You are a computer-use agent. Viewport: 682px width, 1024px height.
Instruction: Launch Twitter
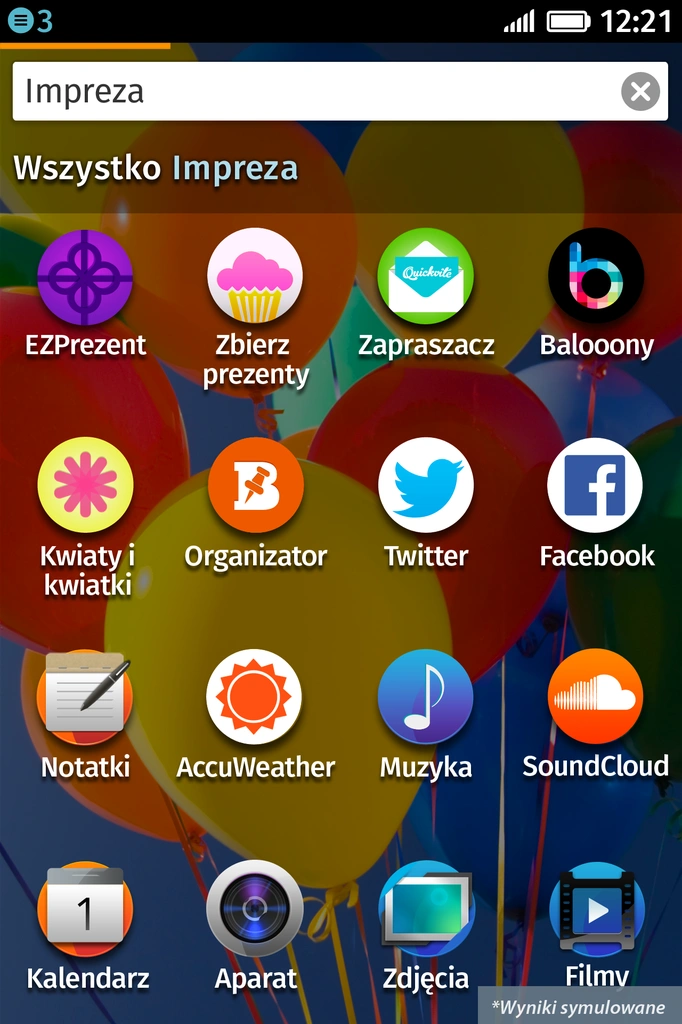click(x=426, y=486)
